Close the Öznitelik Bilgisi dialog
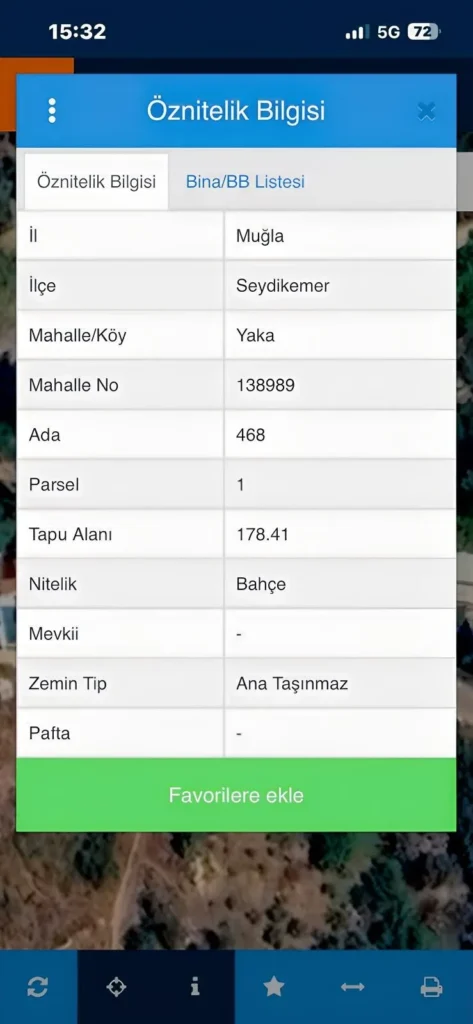This screenshot has height=1024, width=473. 427,112
